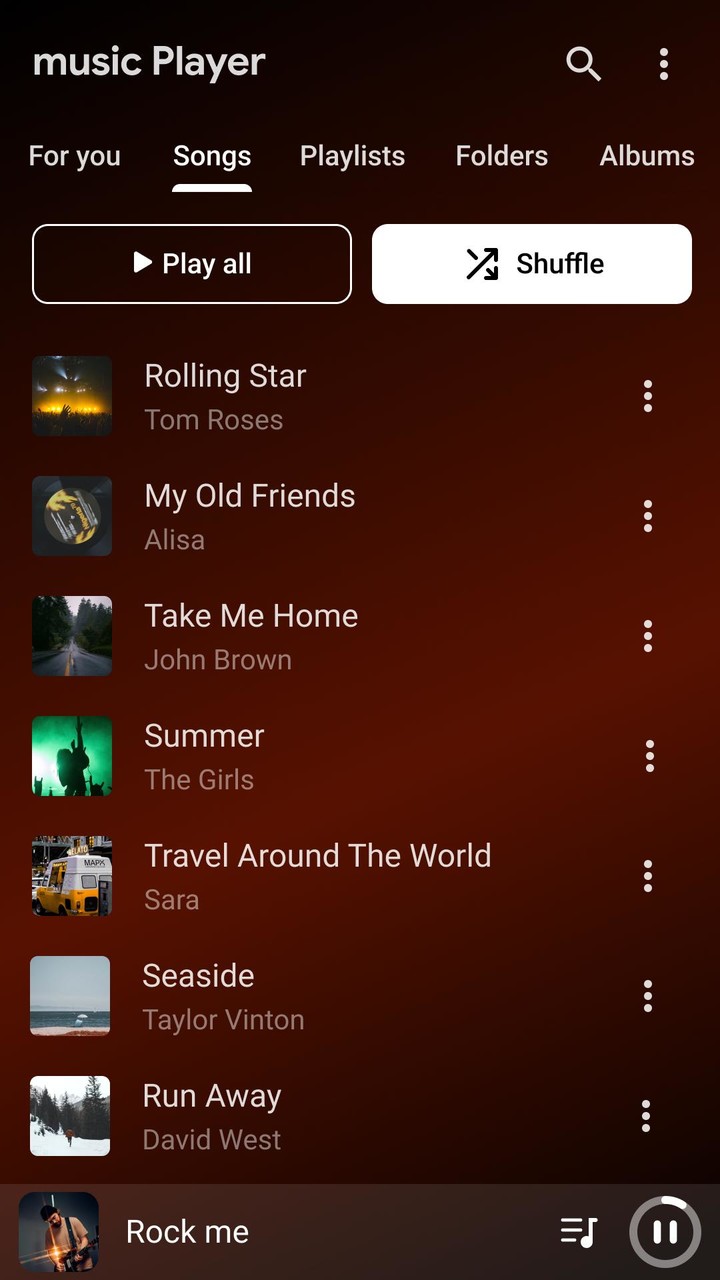Open the mini player for Rock me
720x1280 pixels.
coord(300,1231)
